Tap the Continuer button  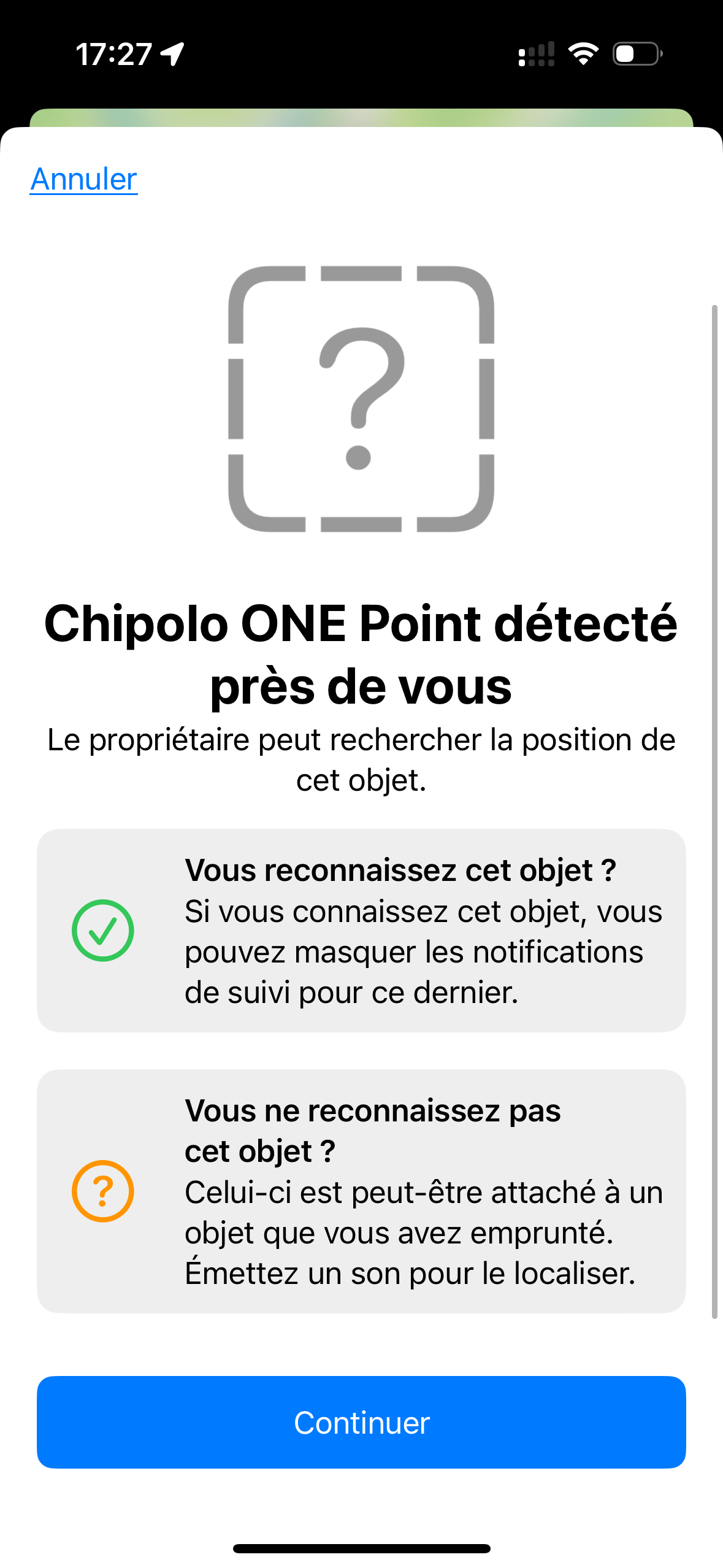(361, 1422)
